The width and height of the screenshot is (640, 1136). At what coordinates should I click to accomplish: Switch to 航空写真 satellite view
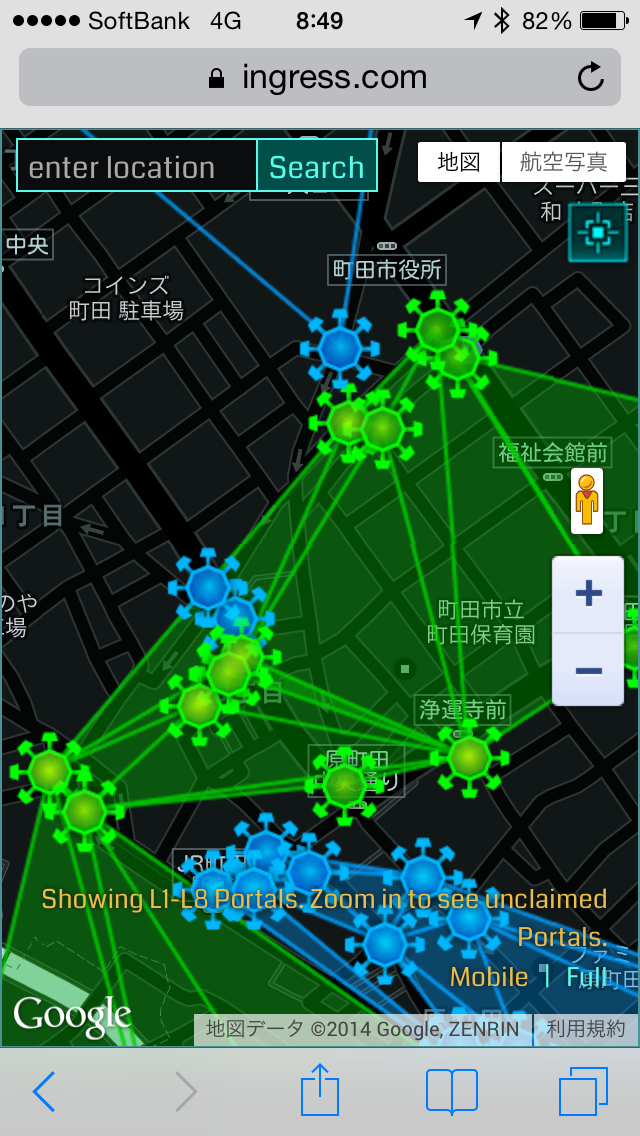tap(564, 162)
